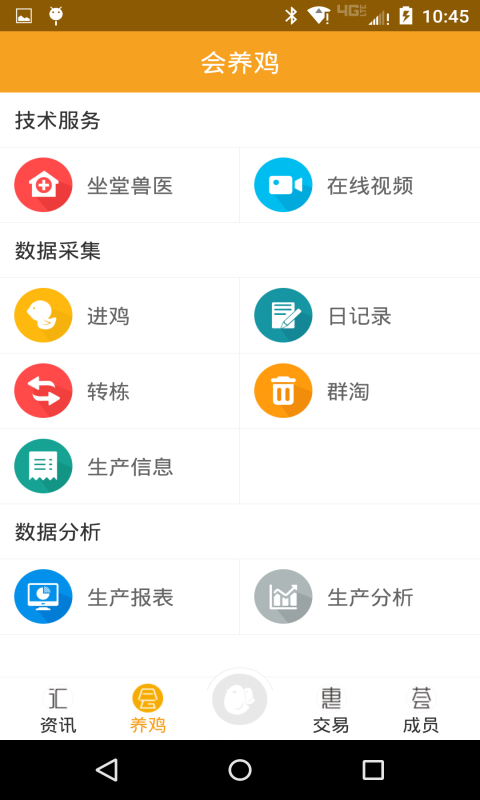Go to the home screen

[240, 769]
